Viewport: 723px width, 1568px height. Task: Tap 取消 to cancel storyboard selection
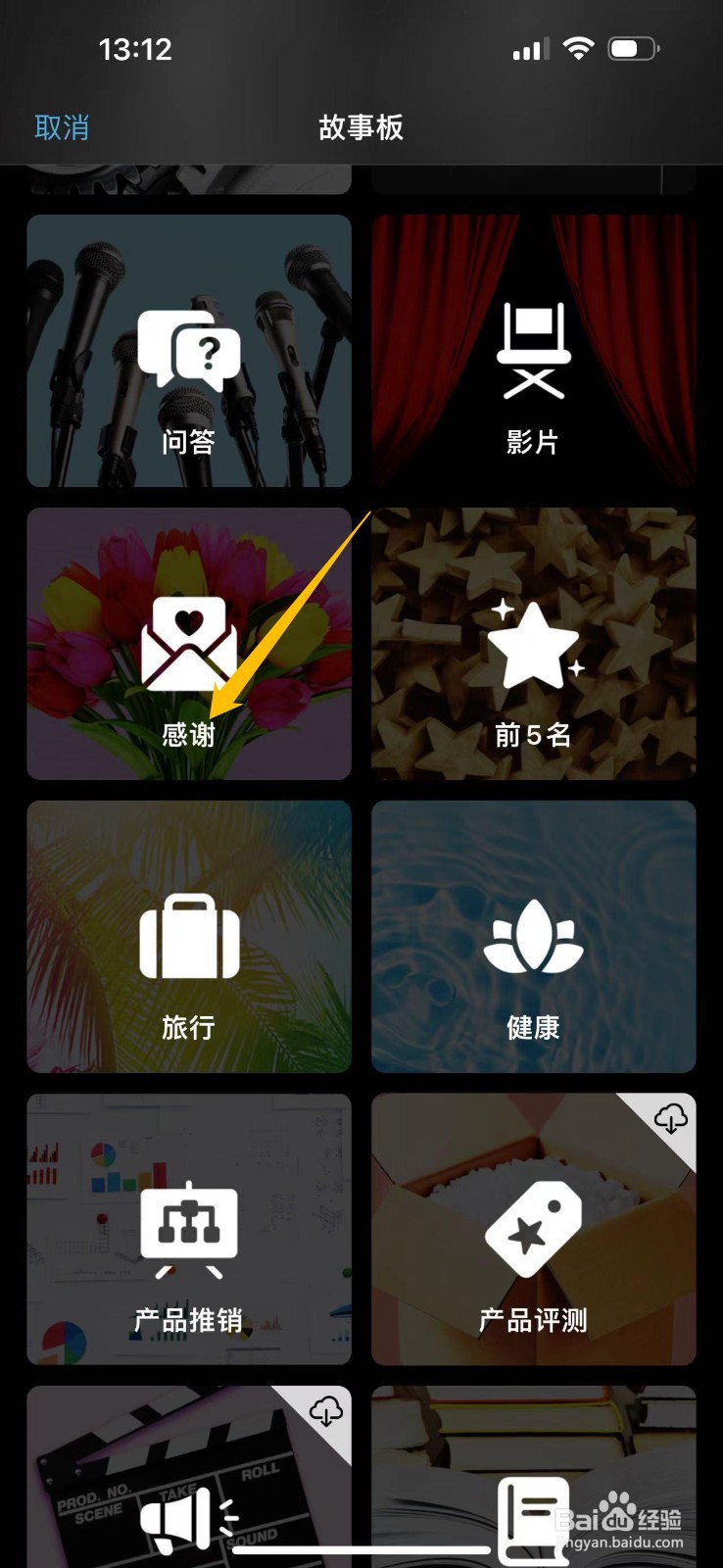(61, 127)
